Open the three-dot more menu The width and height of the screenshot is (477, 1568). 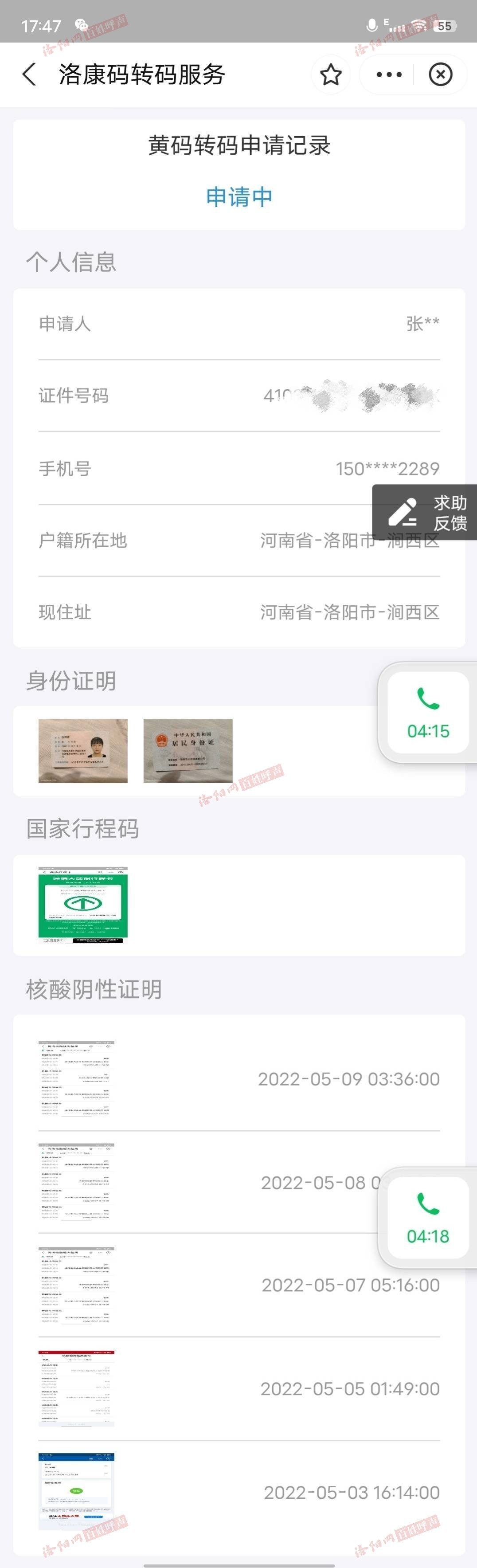389,74
